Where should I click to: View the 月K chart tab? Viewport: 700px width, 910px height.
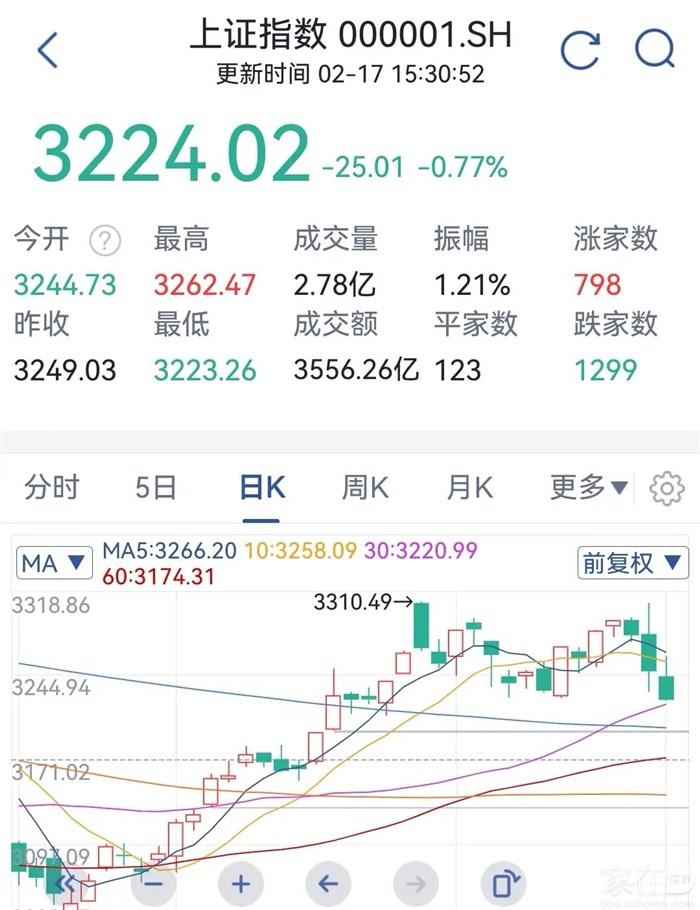(x=469, y=488)
